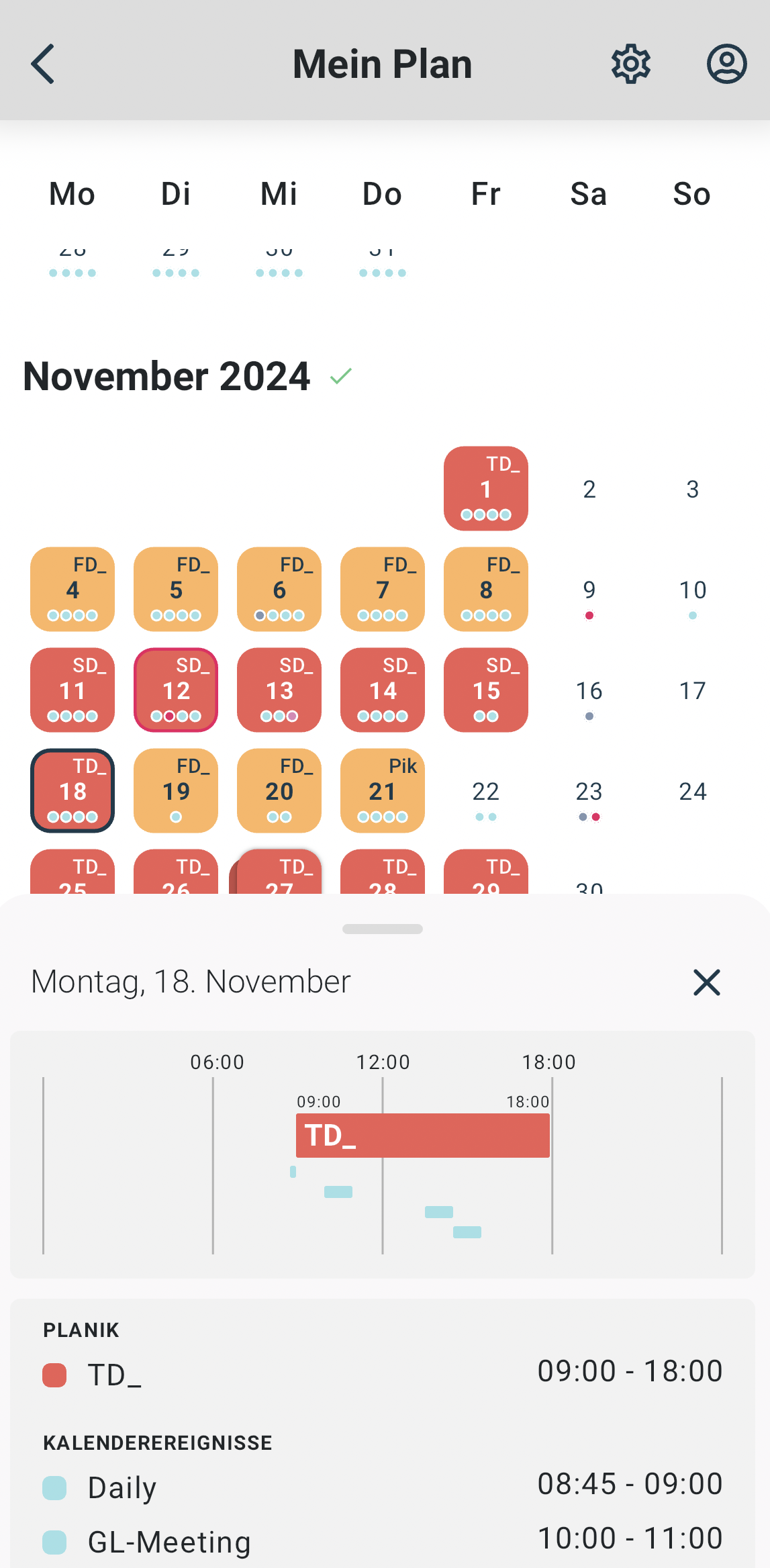This screenshot has height=1568, width=770.
Task: Select Sunday November 10
Action: 692,592
